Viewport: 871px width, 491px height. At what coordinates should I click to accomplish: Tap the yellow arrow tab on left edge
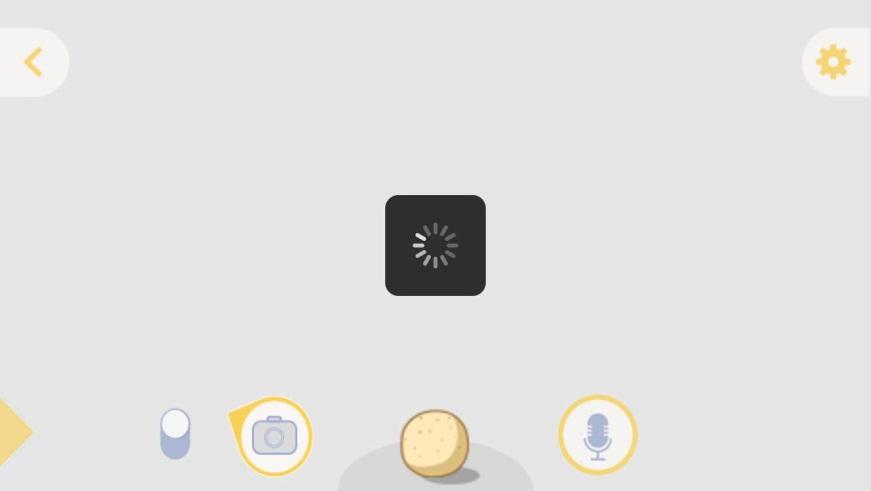[x=12, y=432]
